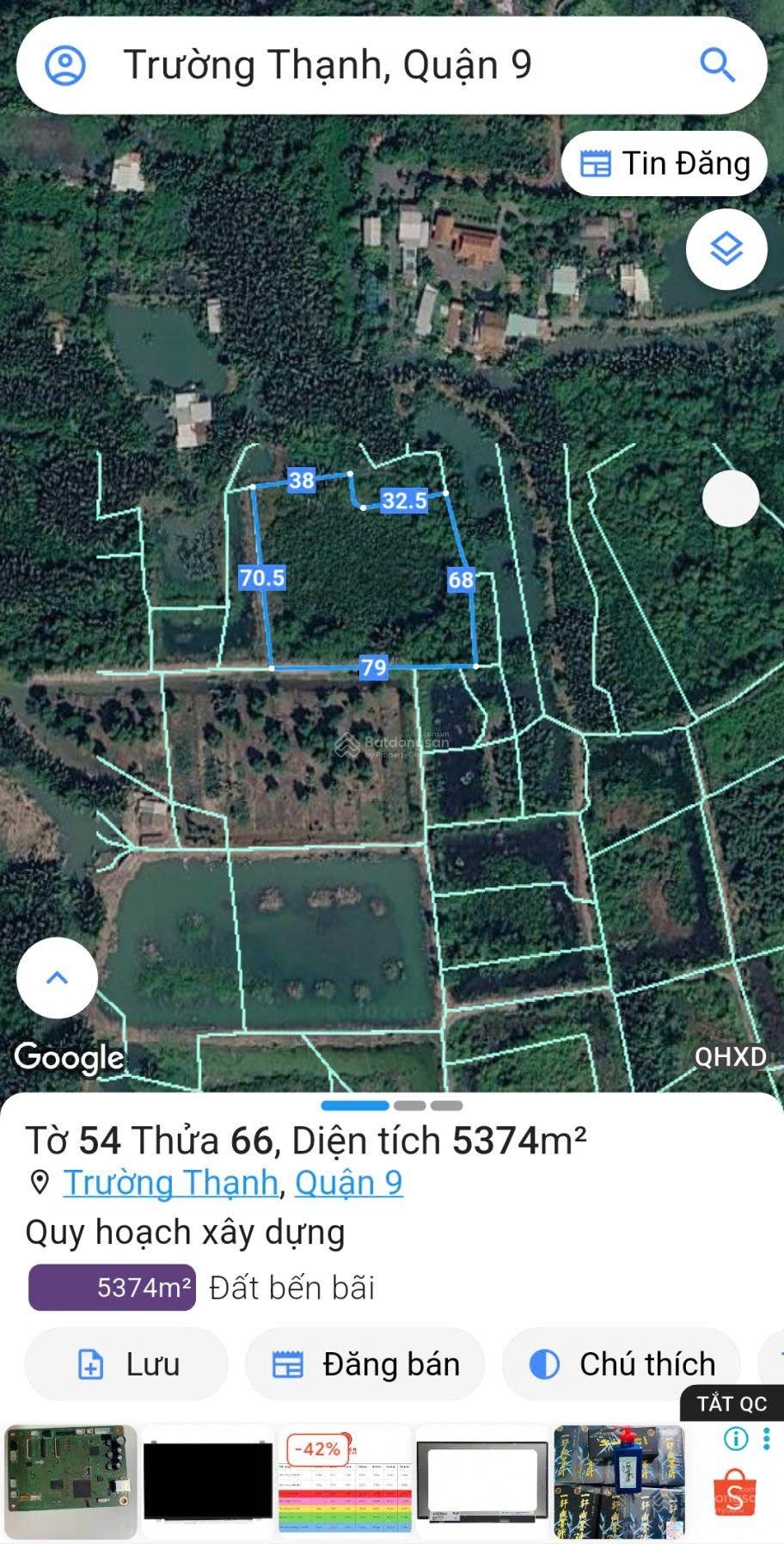The width and height of the screenshot is (784, 1544).
Task: Tap the search magnifier icon
Action: (717, 65)
